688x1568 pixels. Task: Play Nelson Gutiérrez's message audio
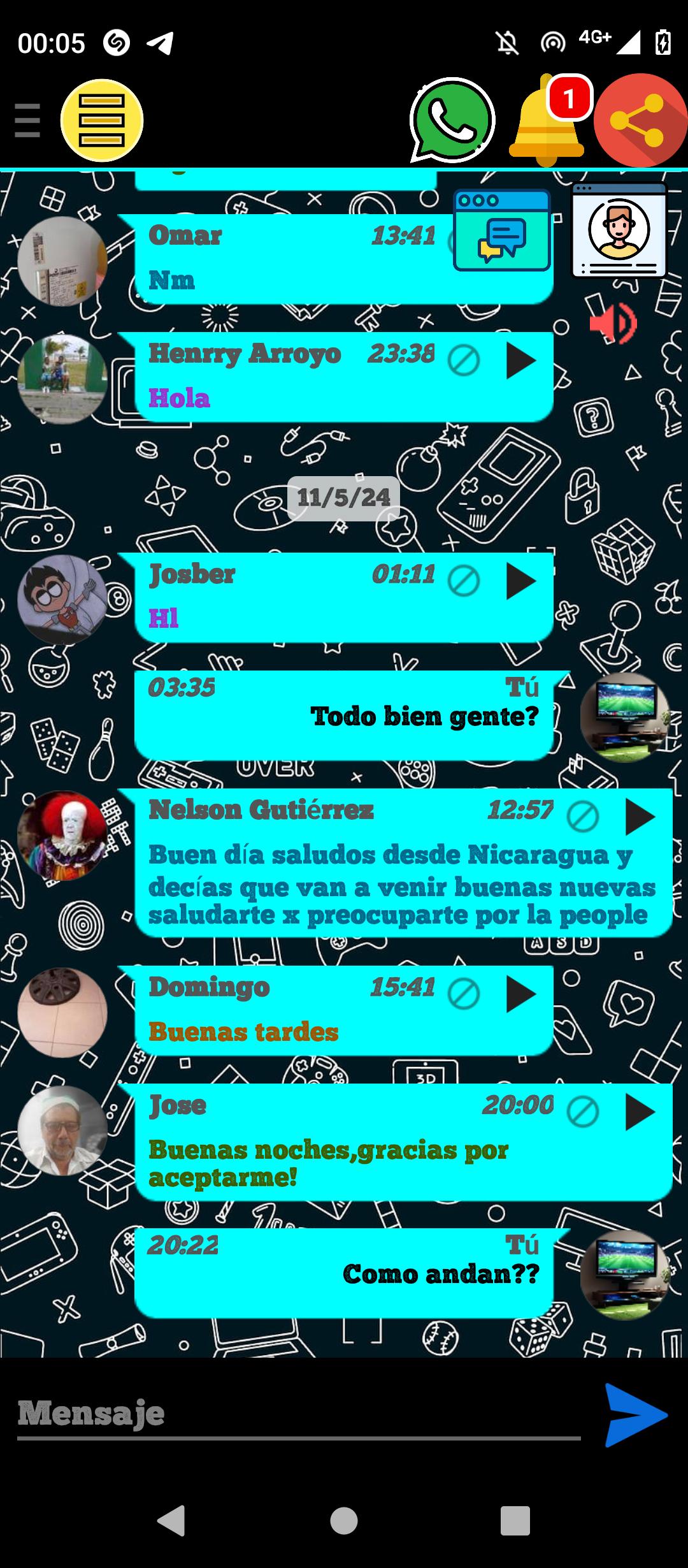640,817
